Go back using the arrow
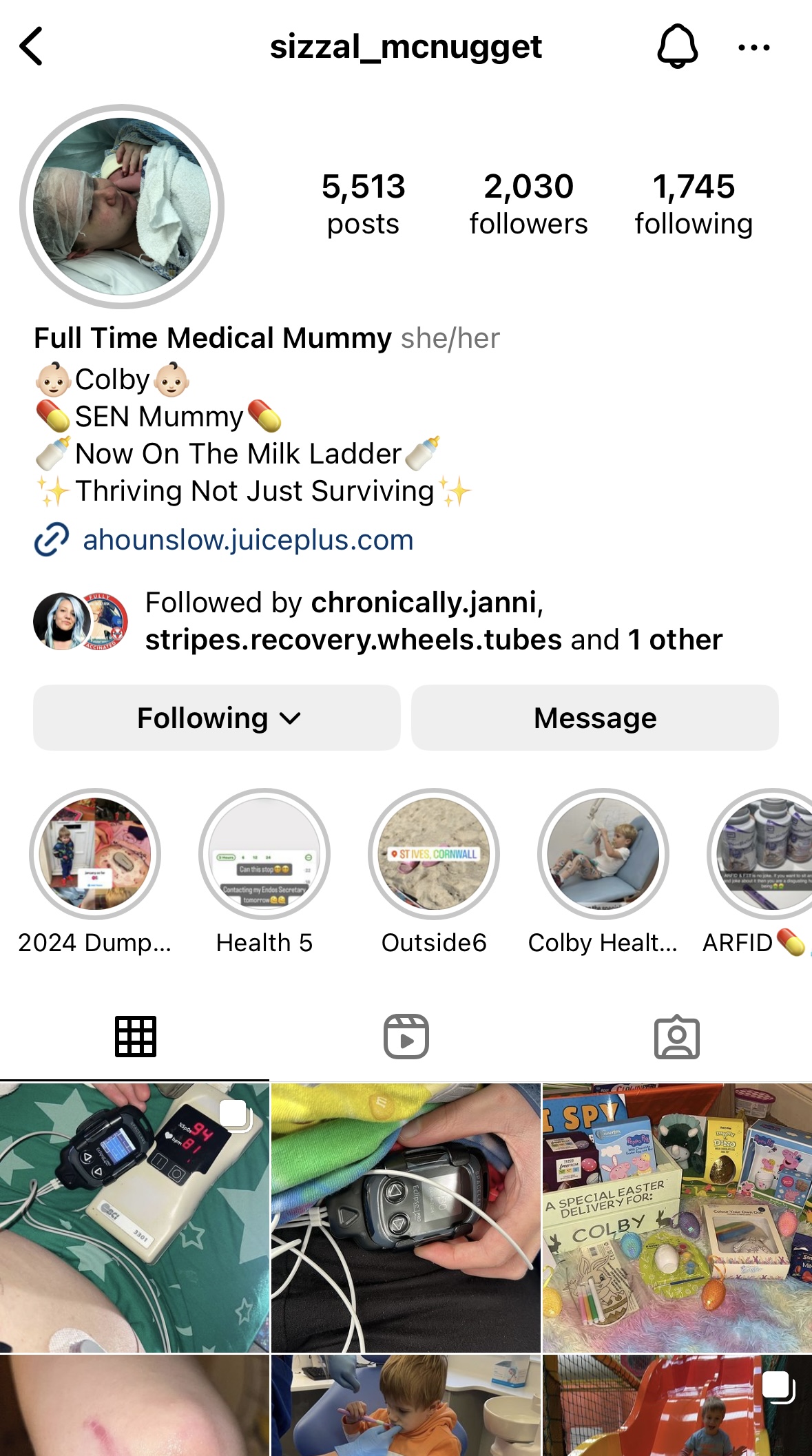812x1456 pixels. [x=32, y=47]
